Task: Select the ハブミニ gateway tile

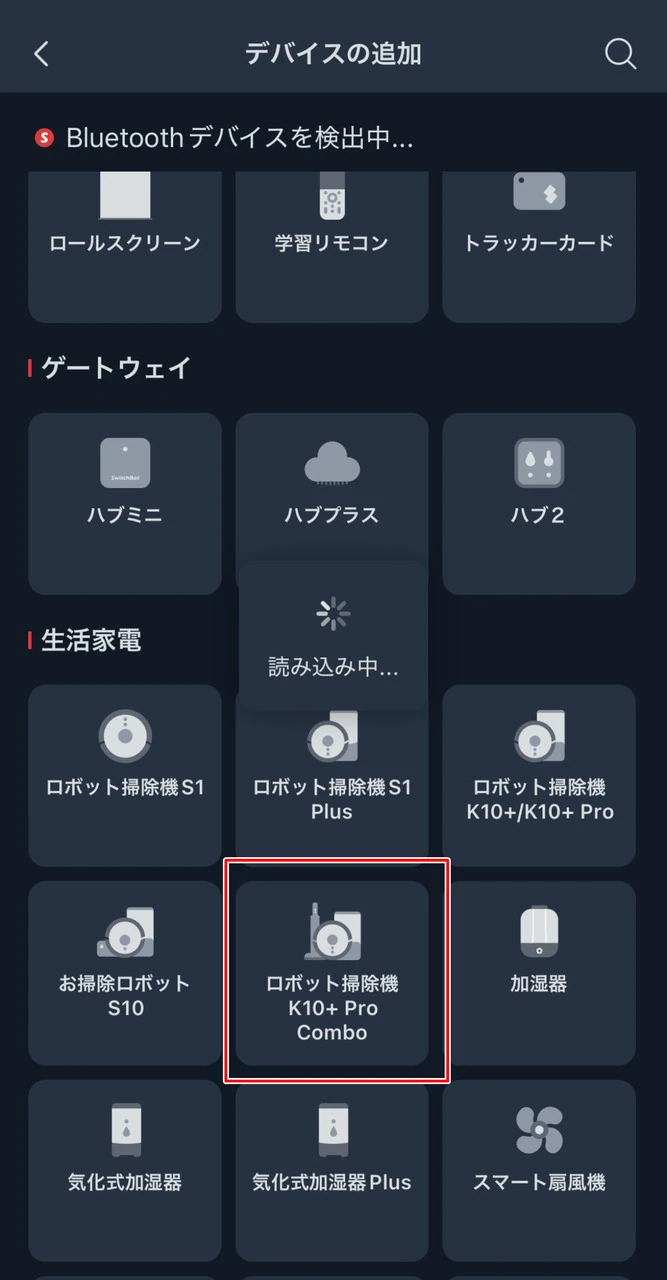Action: click(x=125, y=503)
